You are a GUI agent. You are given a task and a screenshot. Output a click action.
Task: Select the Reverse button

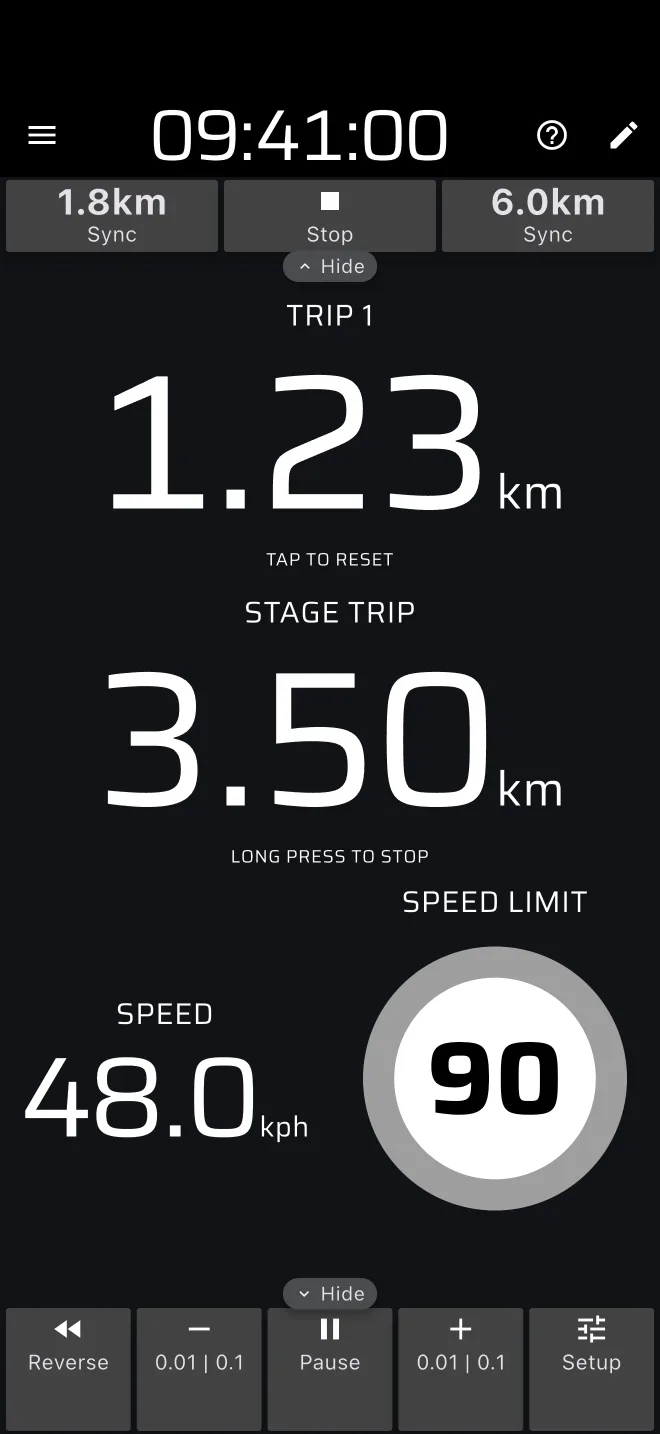coord(68,1369)
